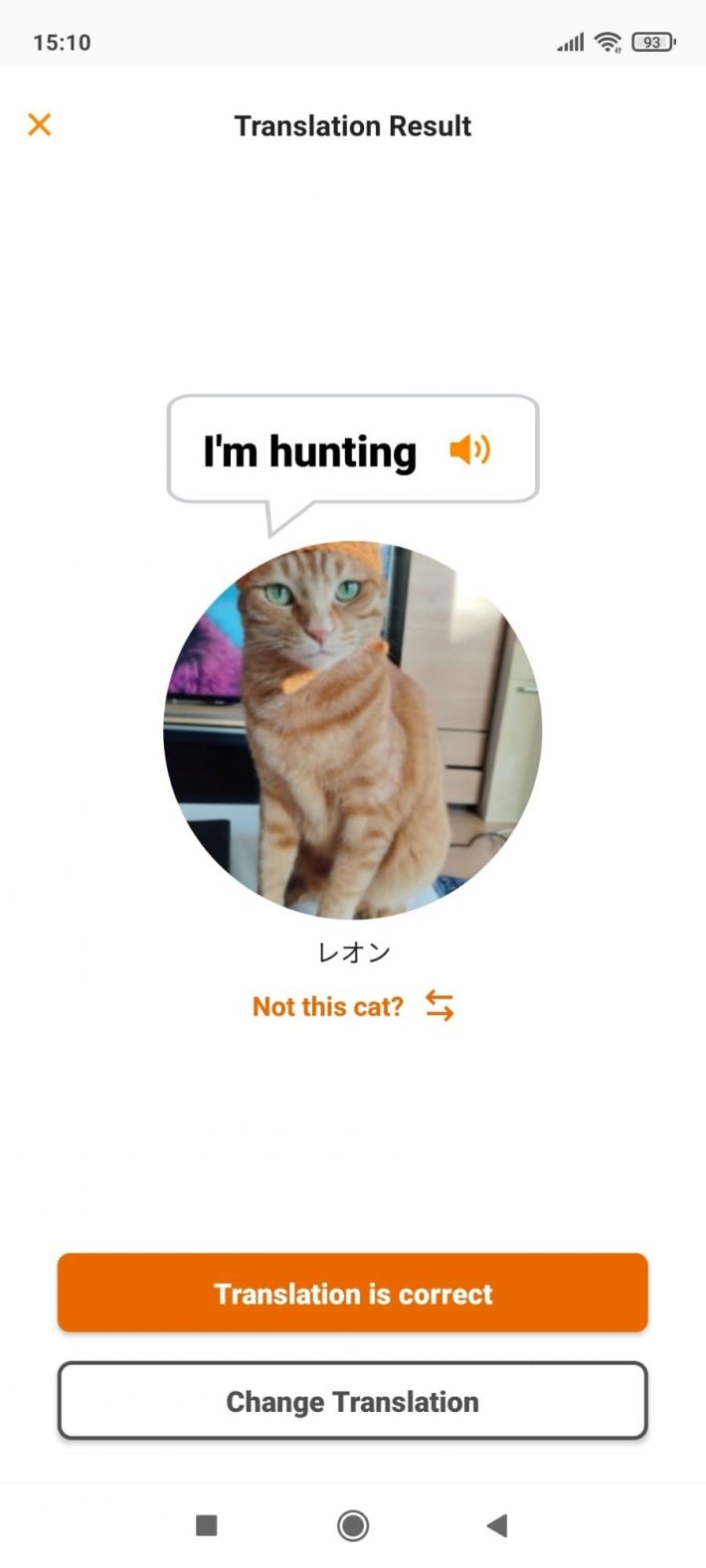Close the Translation Result screen

pos(40,124)
